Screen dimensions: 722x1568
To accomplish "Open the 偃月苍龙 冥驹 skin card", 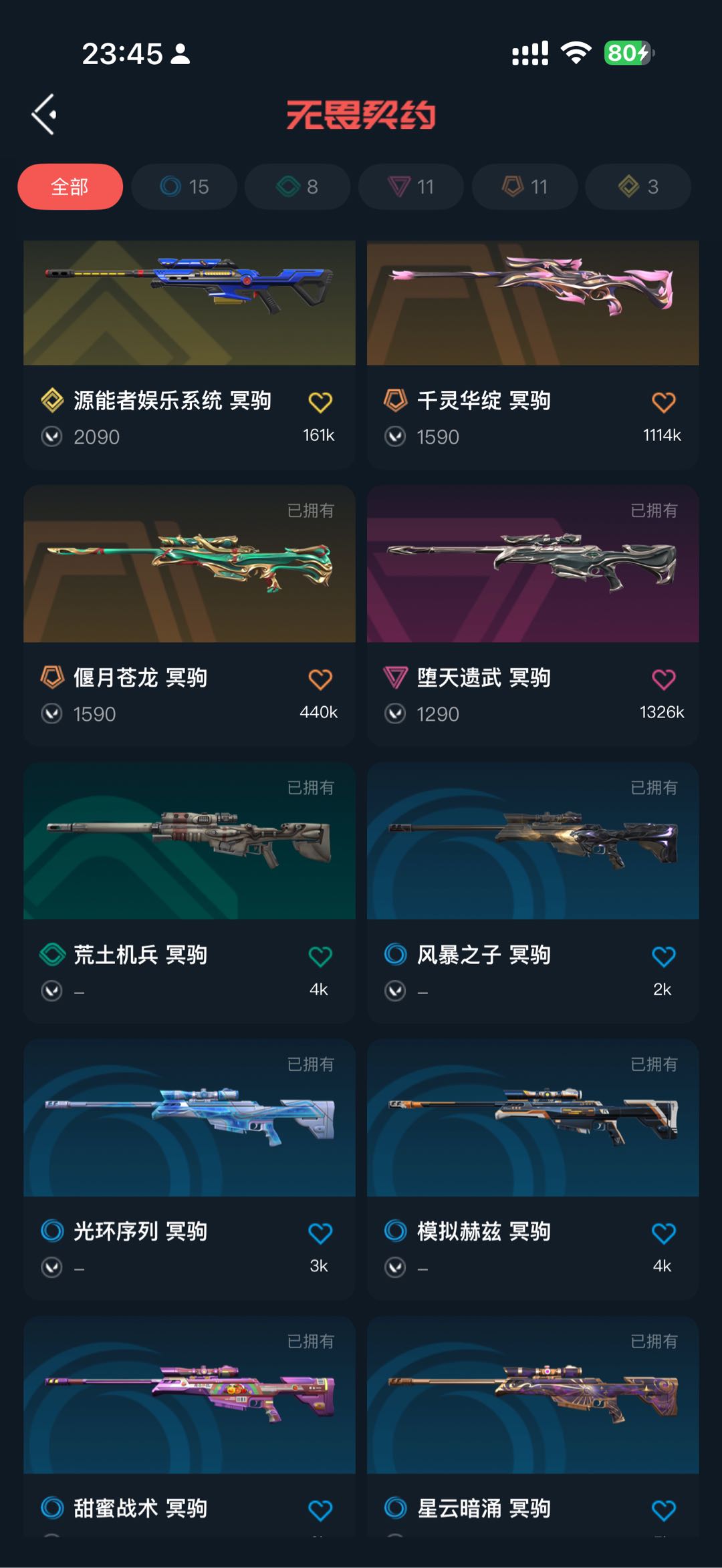I will 189,565.
